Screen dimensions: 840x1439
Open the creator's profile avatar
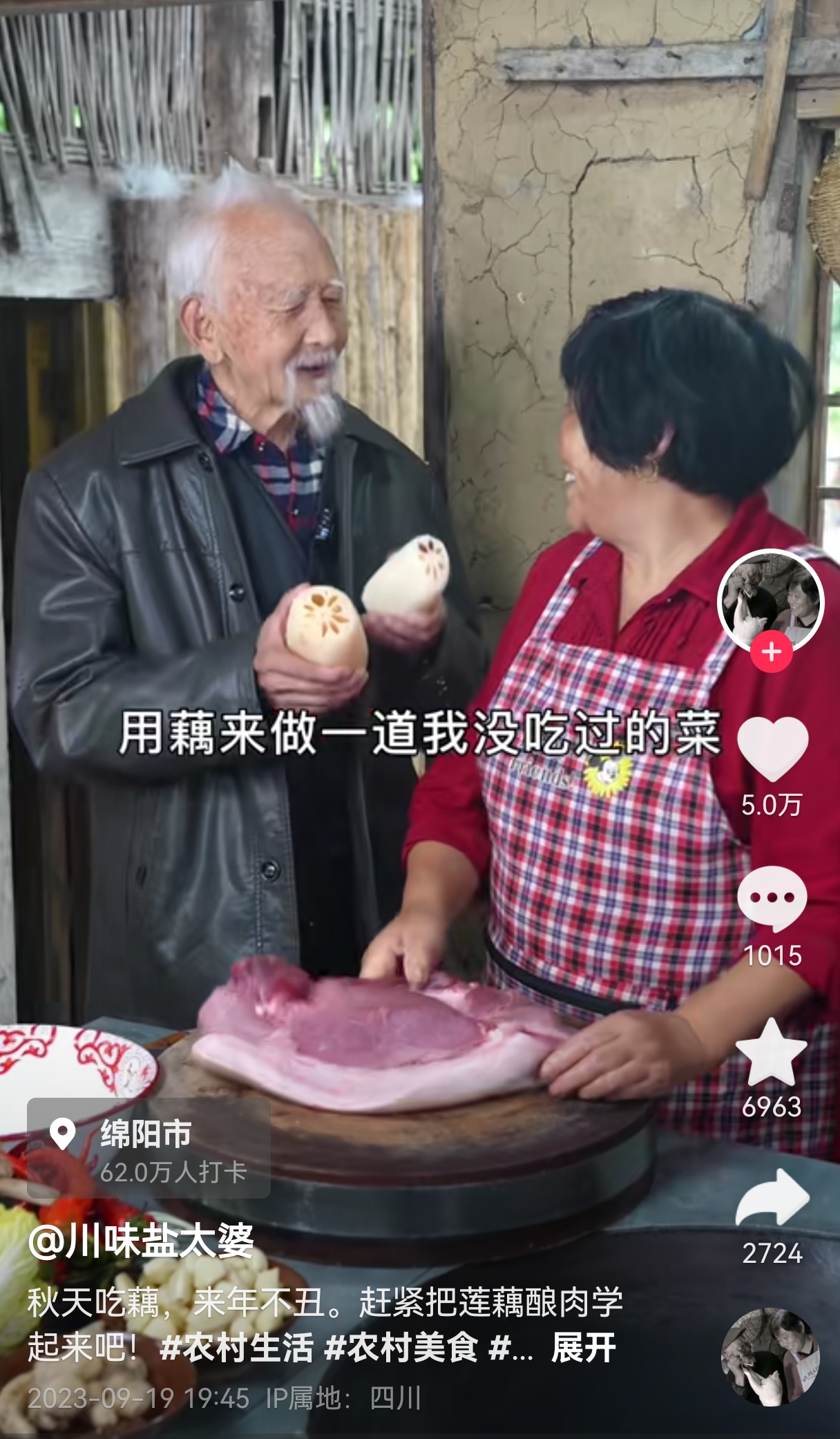(x=771, y=600)
